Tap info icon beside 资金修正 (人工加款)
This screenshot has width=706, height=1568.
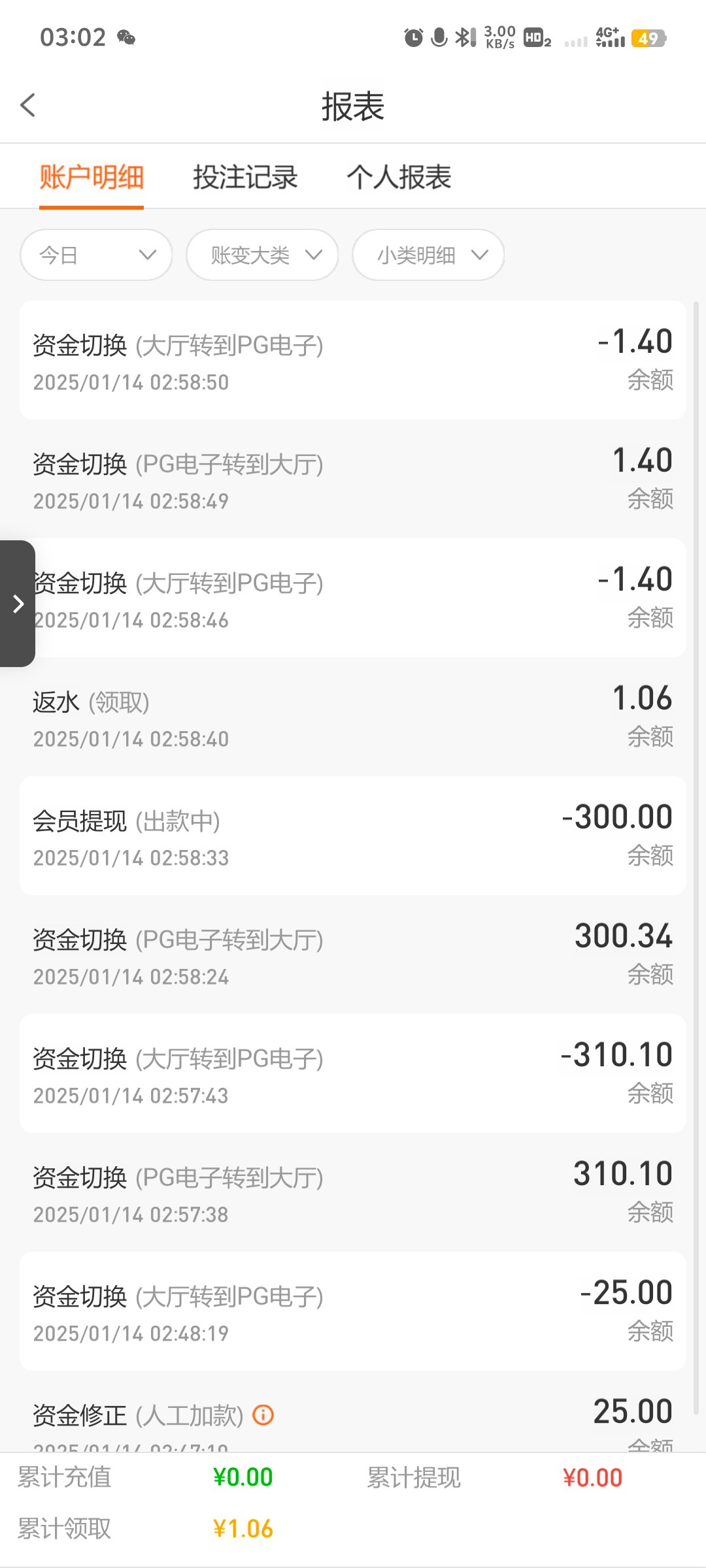(x=263, y=1415)
